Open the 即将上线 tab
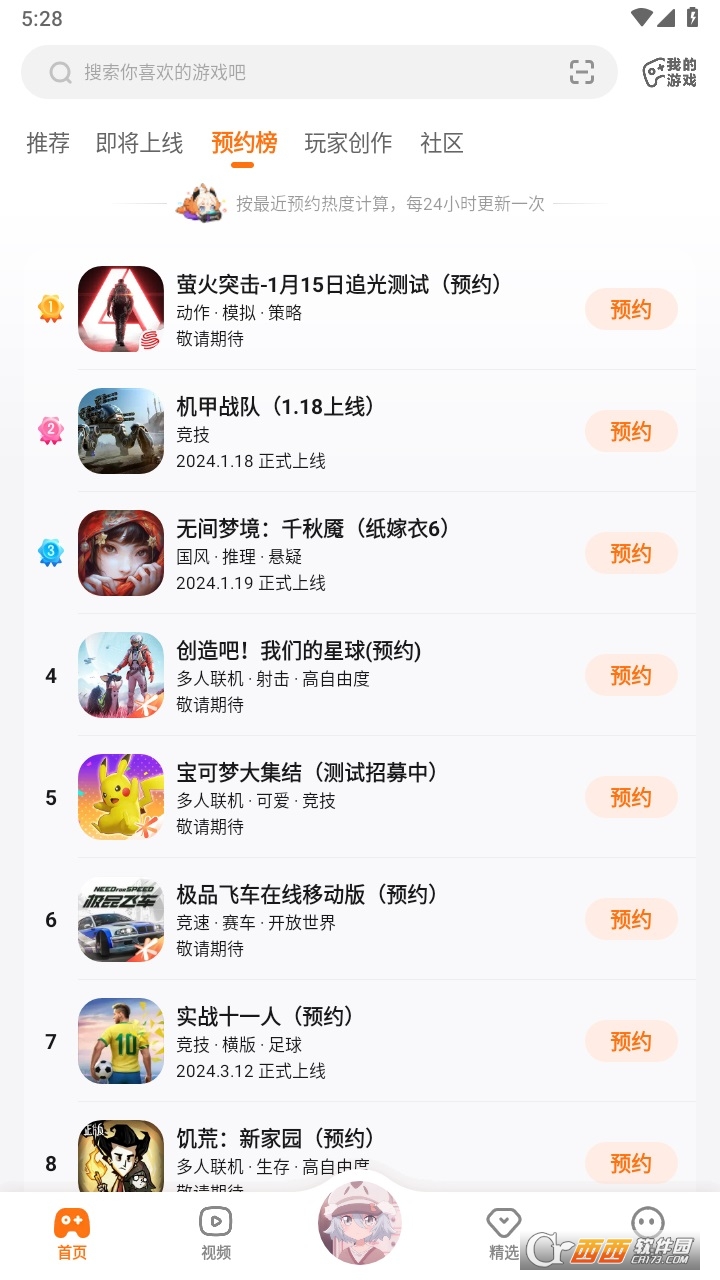The width and height of the screenshot is (720, 1280). [139, 144]
